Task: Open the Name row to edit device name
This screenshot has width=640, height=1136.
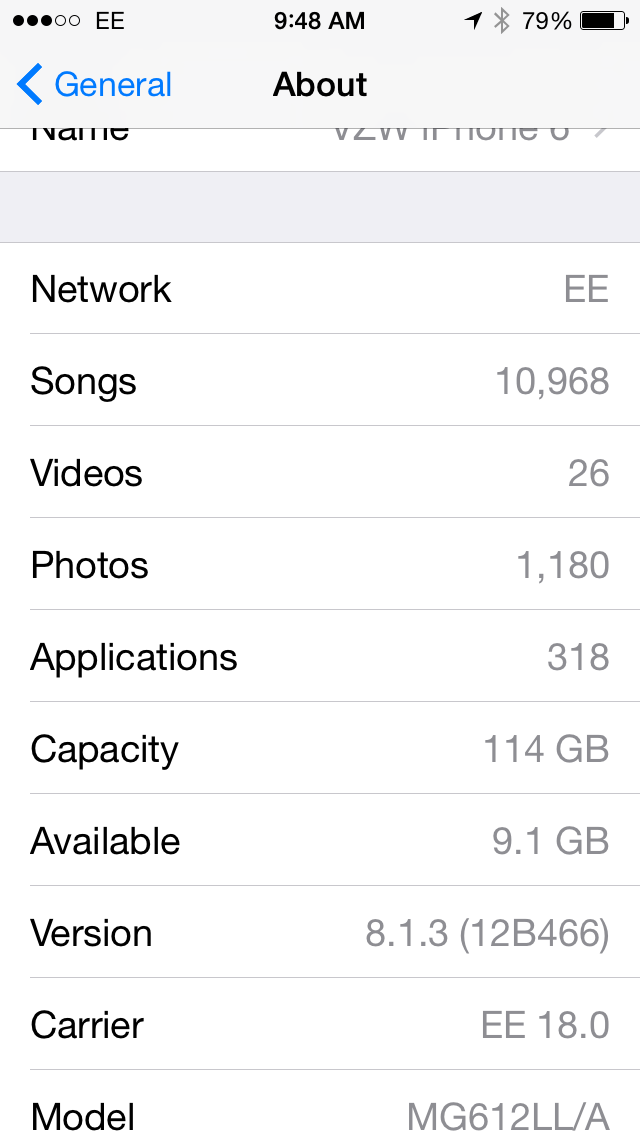Action: (320, 148)
